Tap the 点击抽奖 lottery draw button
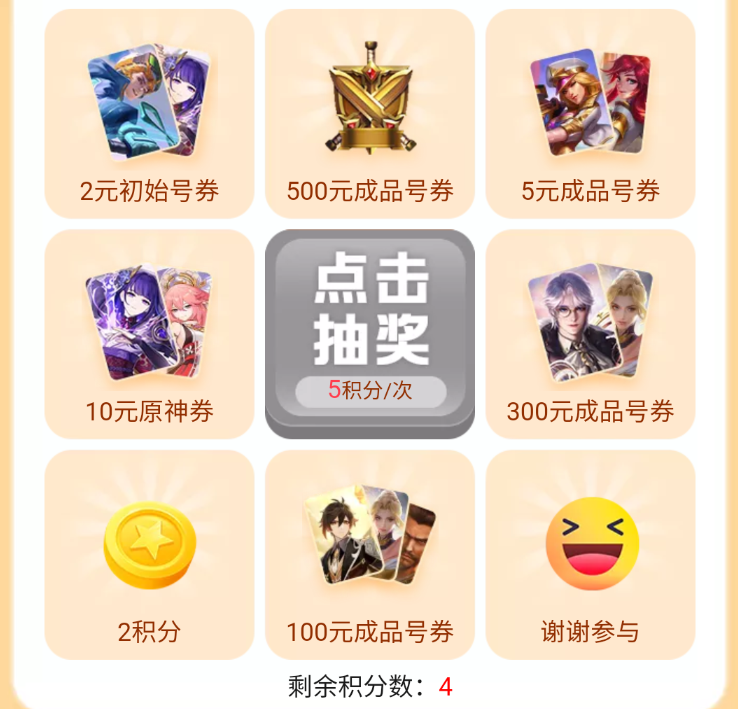The width and height of the screenshot is (738, 709). [369, 331]
